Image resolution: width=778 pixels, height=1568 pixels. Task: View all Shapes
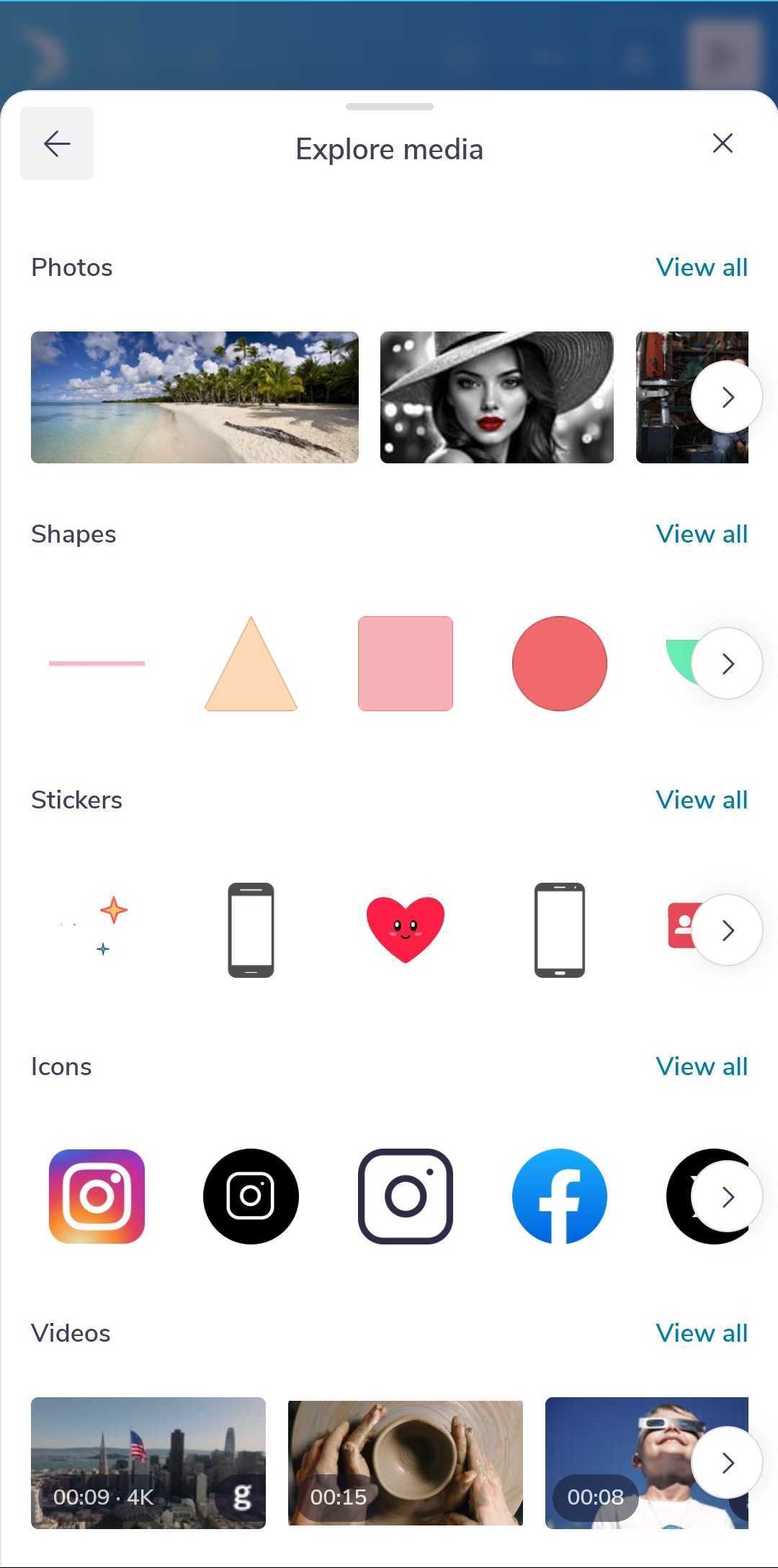click(702, 534)
